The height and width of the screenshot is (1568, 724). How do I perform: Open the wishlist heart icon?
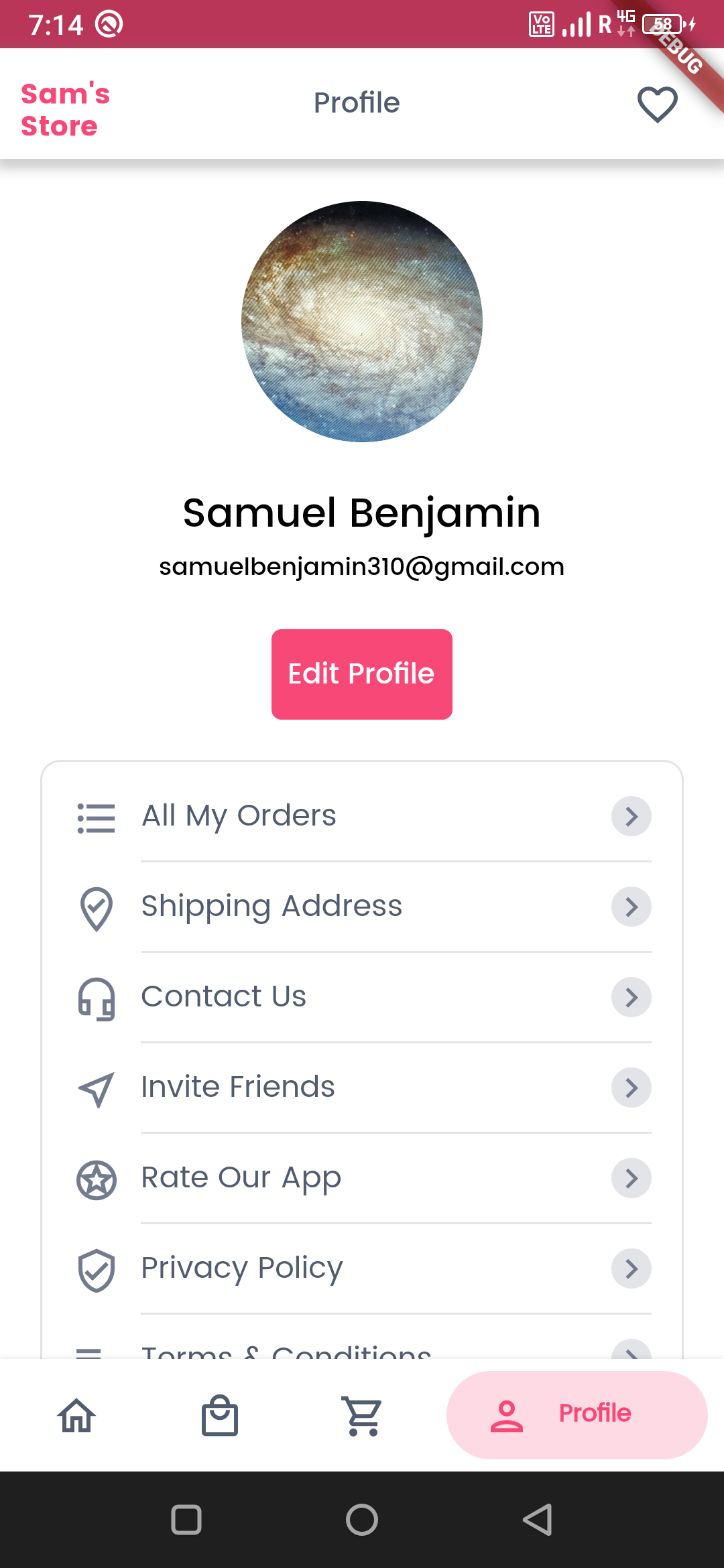point(657,105)
